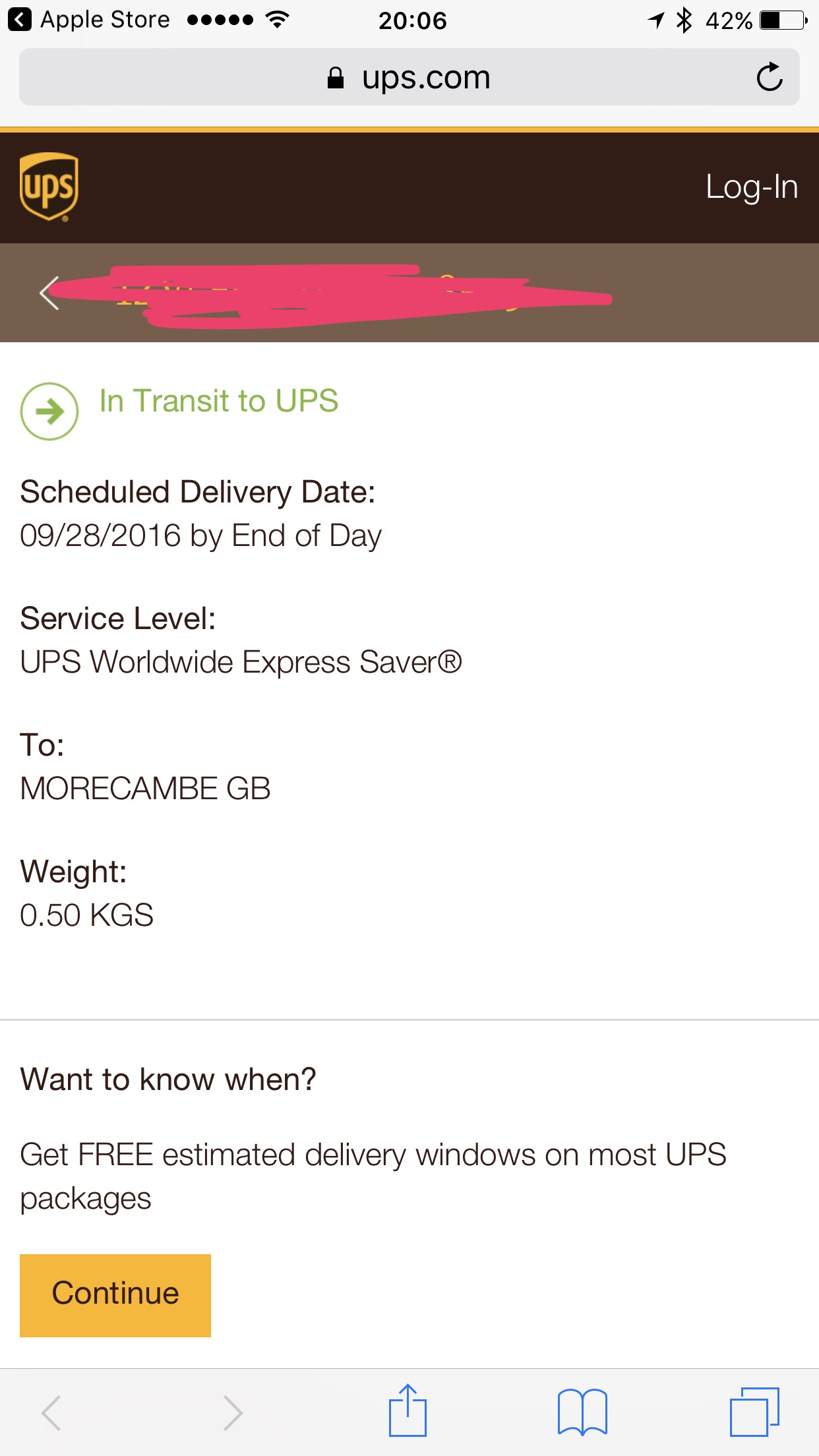Viewport: 819px width, 1456px height.
Task: Reload the ups.com page
Action: pyautogui.click(x=769, y=78)
